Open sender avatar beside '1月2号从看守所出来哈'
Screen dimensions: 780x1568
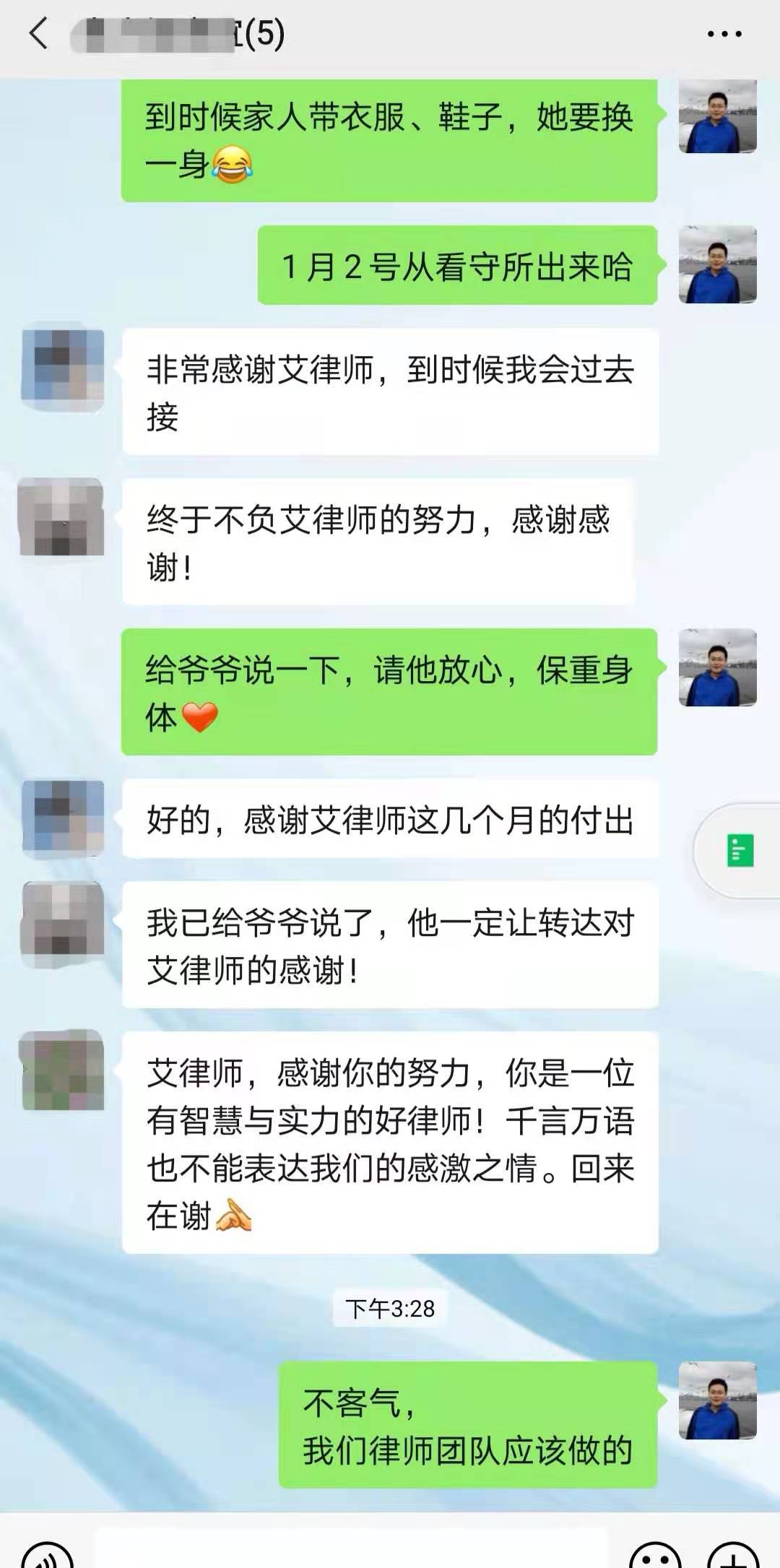[717, 265]
